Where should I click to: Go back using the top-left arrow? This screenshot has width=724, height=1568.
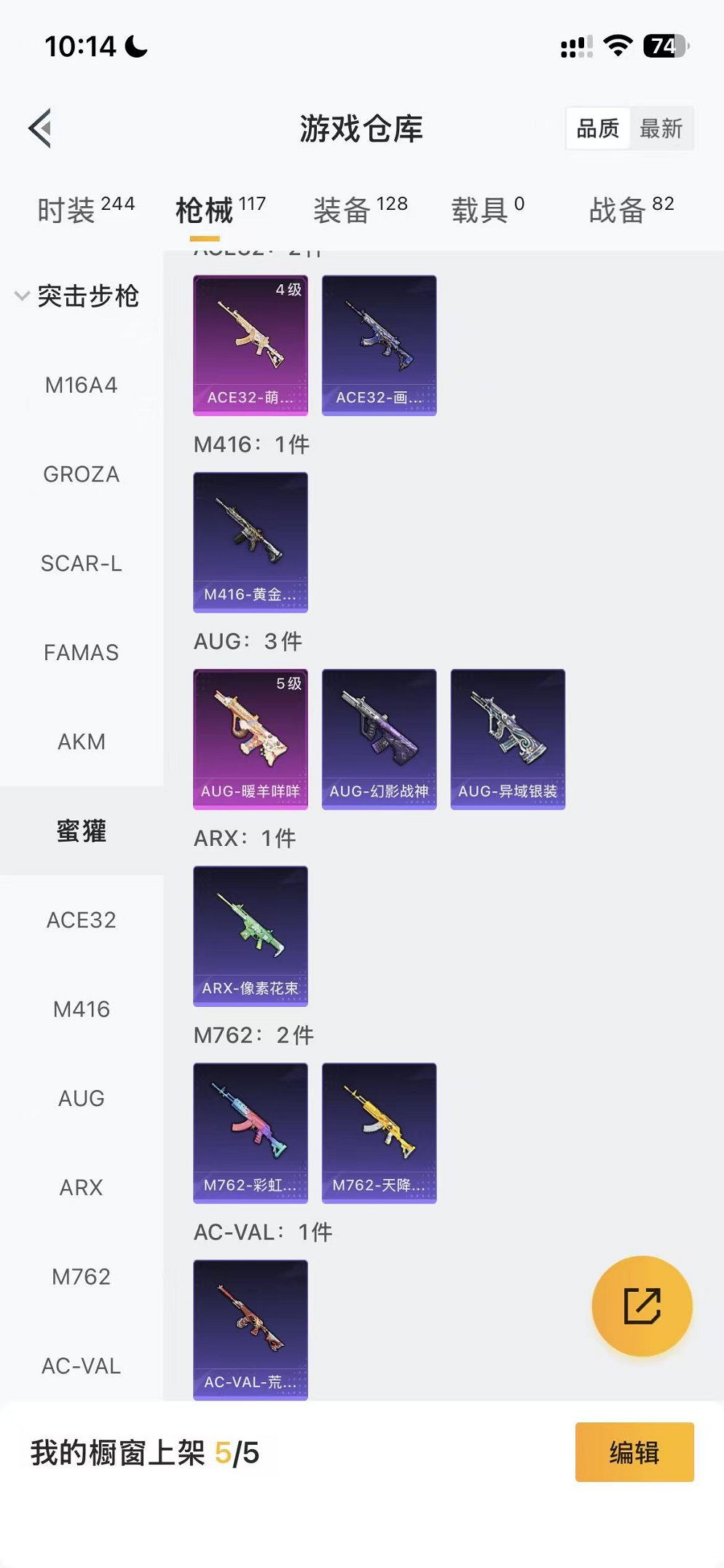[41, 128]
